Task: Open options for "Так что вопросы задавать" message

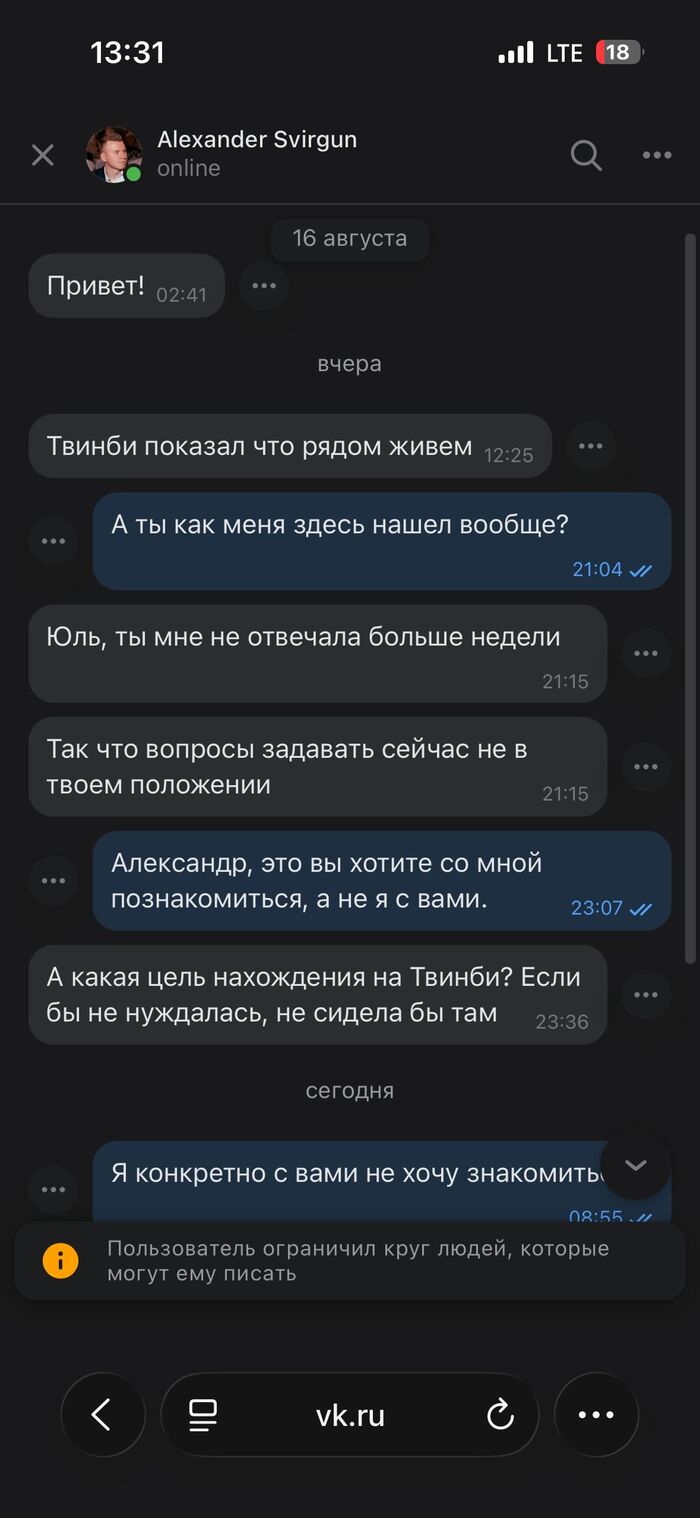Action: [x=646, y=767]
